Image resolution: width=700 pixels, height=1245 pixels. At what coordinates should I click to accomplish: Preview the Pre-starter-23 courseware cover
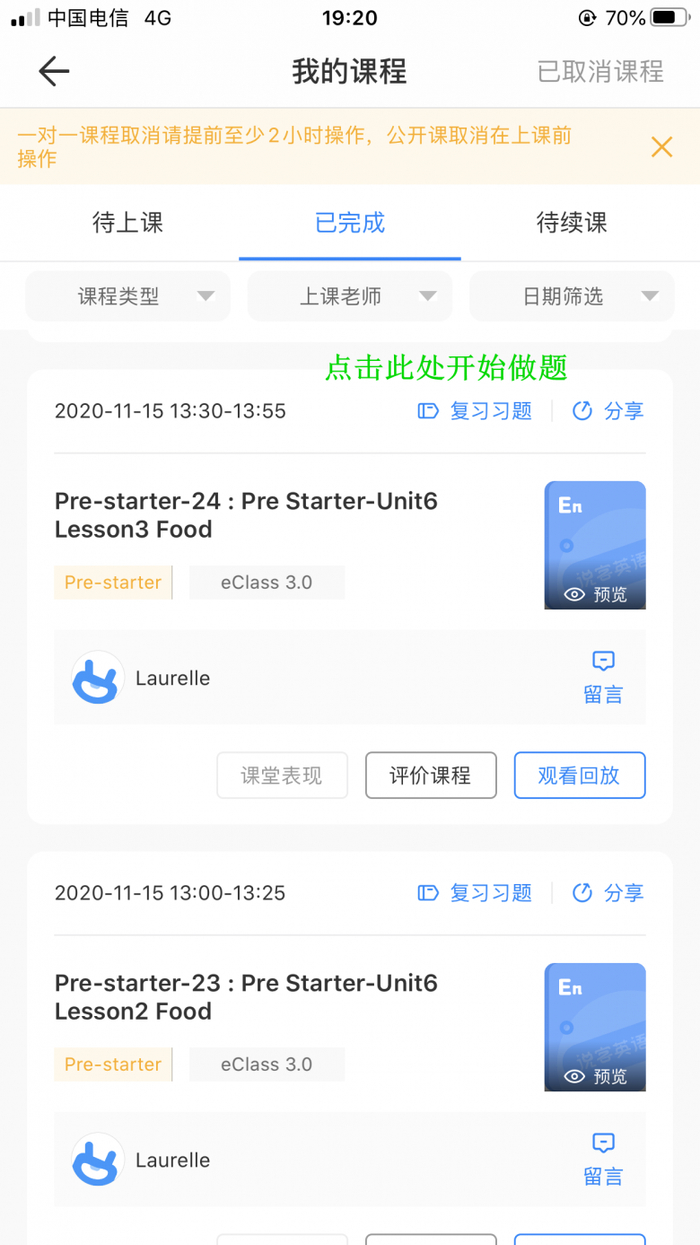pyautogui.click(x=595, y=1027)
